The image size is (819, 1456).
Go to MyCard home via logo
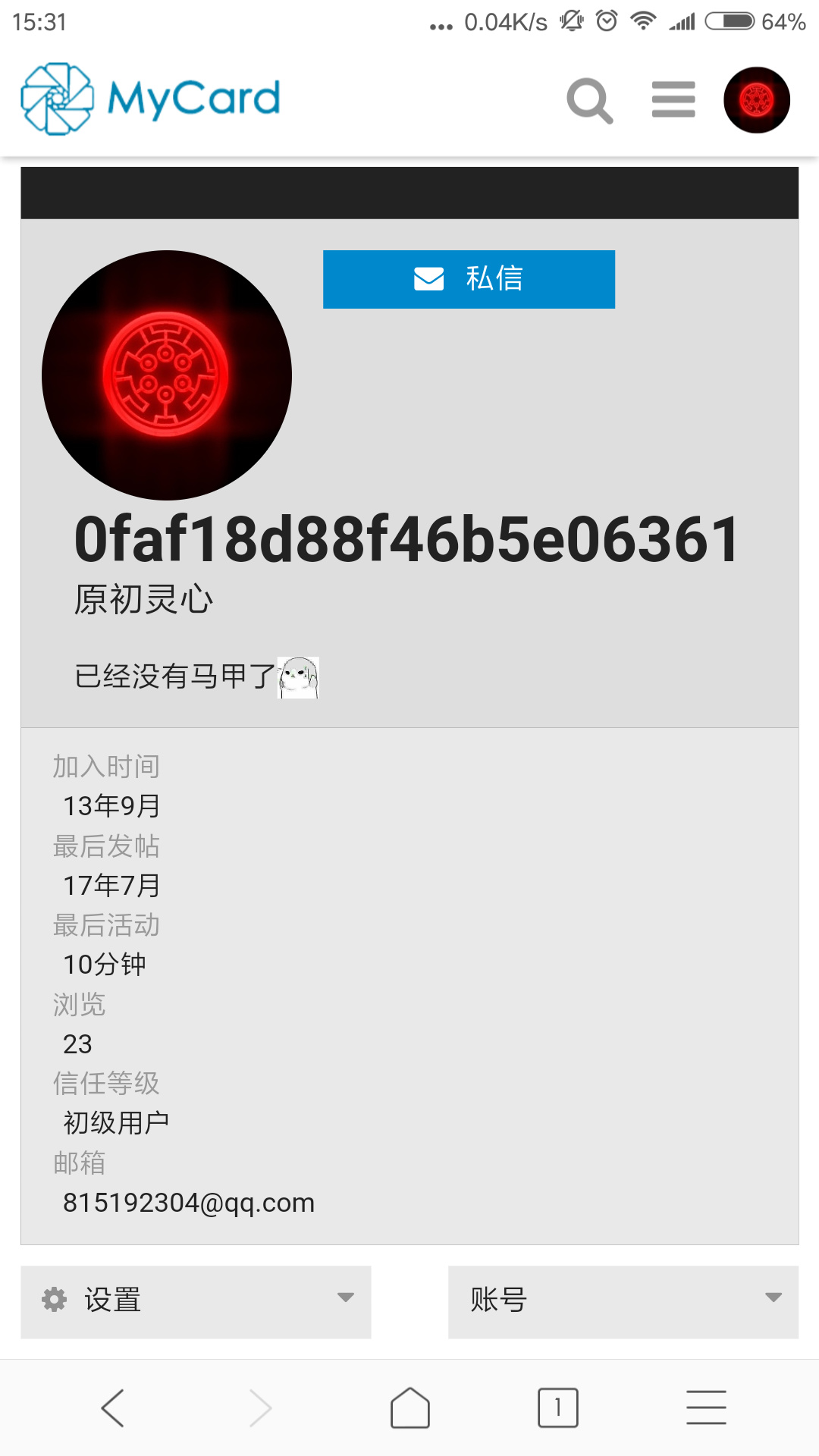click(x=150, y=99)
